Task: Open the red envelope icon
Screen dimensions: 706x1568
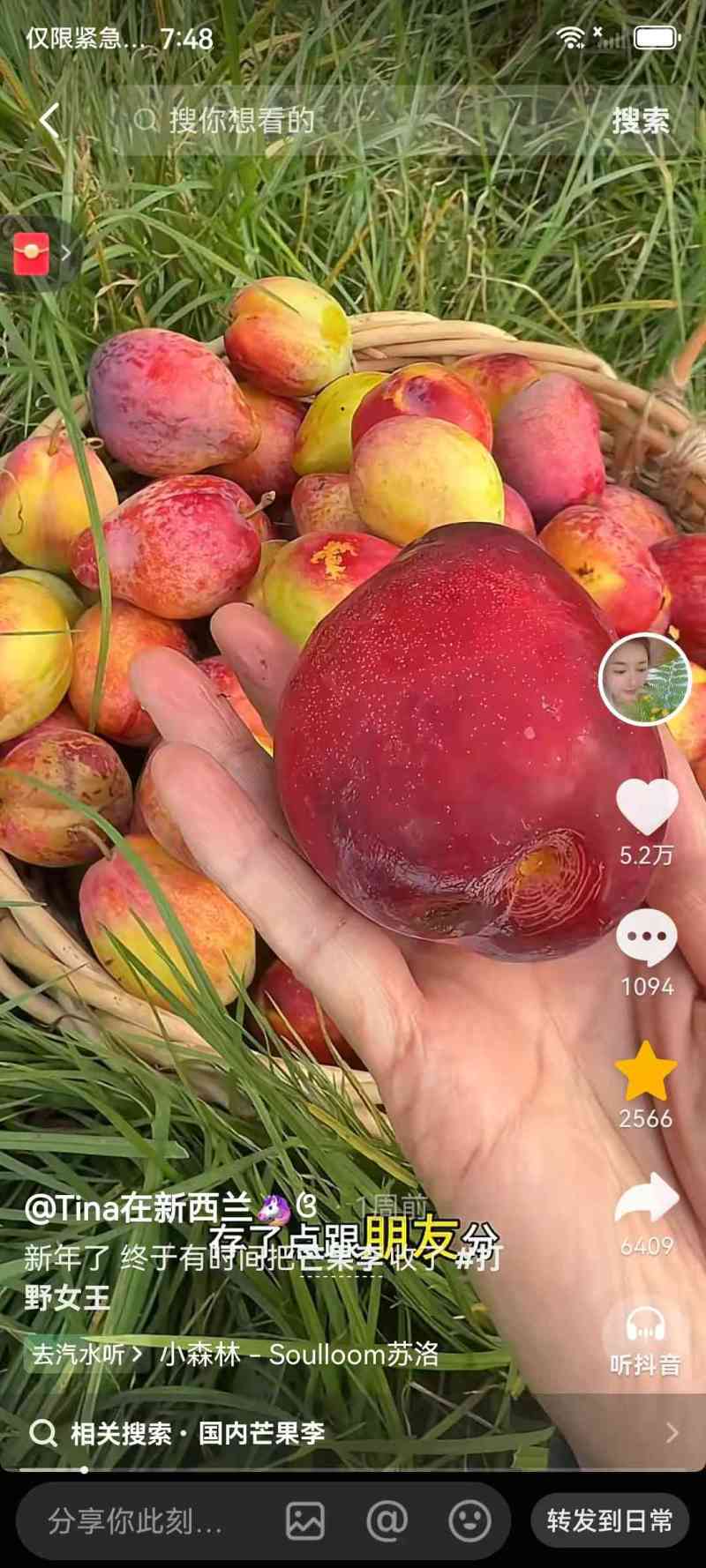Action: [x=32, y=254]
